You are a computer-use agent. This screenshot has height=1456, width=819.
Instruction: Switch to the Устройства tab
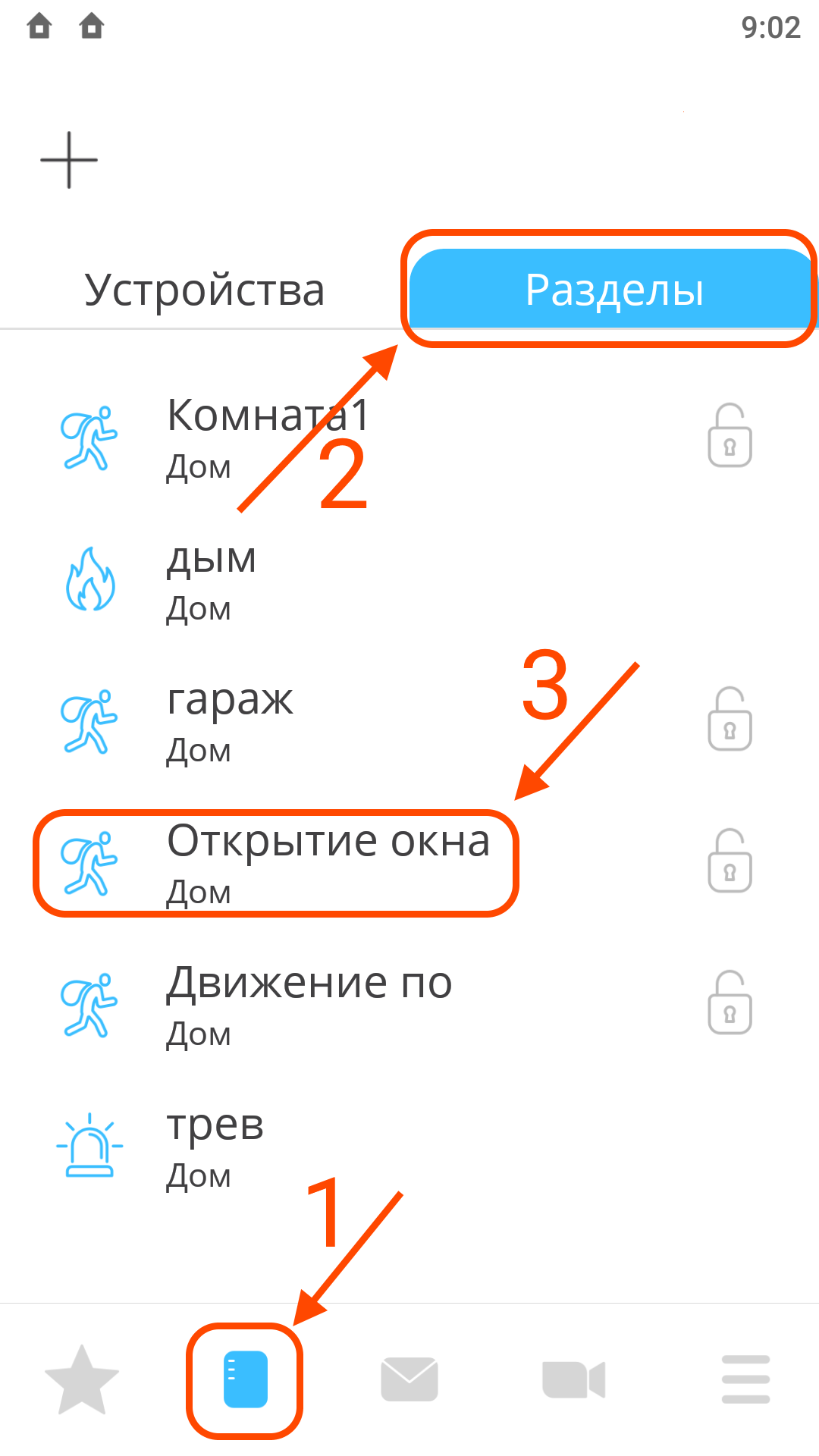click(x=204, y=290)
